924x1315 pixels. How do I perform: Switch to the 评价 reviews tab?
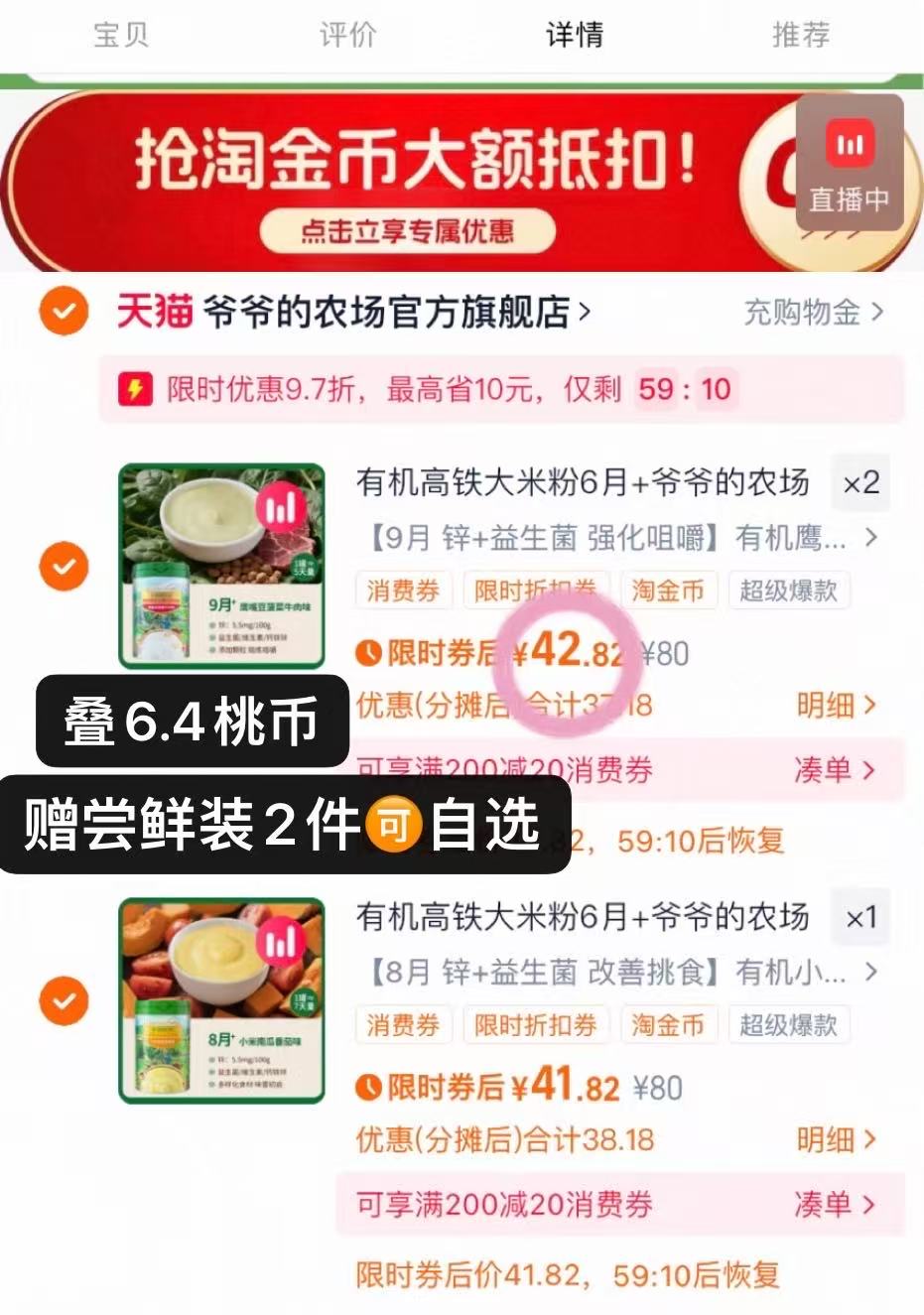pyautogui.click(x=348, y=36)
